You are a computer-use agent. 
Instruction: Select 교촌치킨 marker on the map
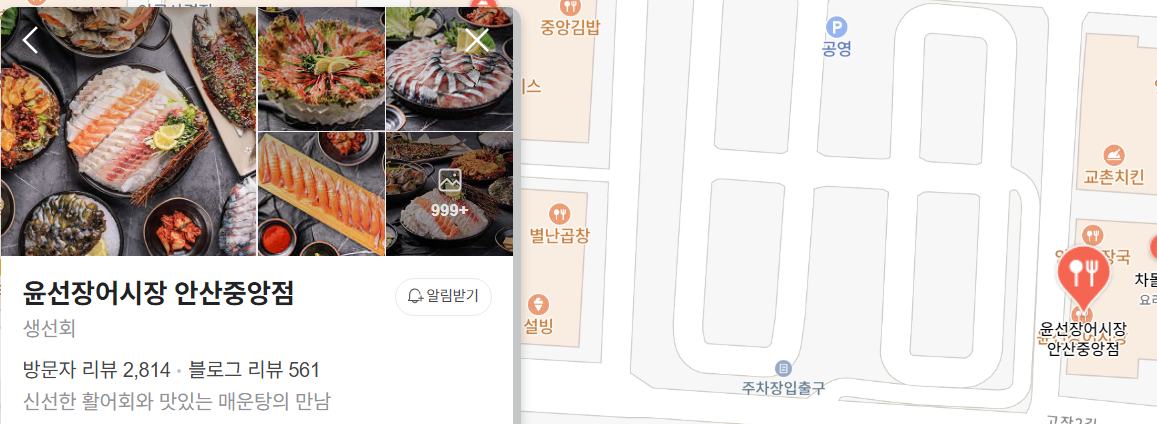click(x=1114, y=156)
